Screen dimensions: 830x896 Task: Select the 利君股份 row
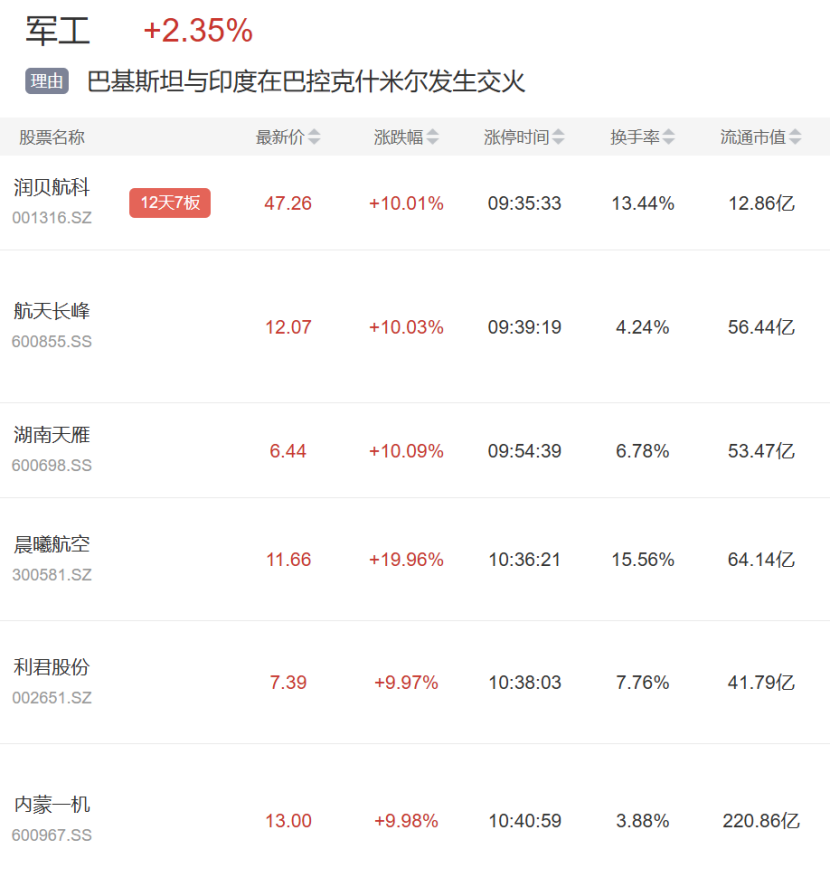(52, 668)
